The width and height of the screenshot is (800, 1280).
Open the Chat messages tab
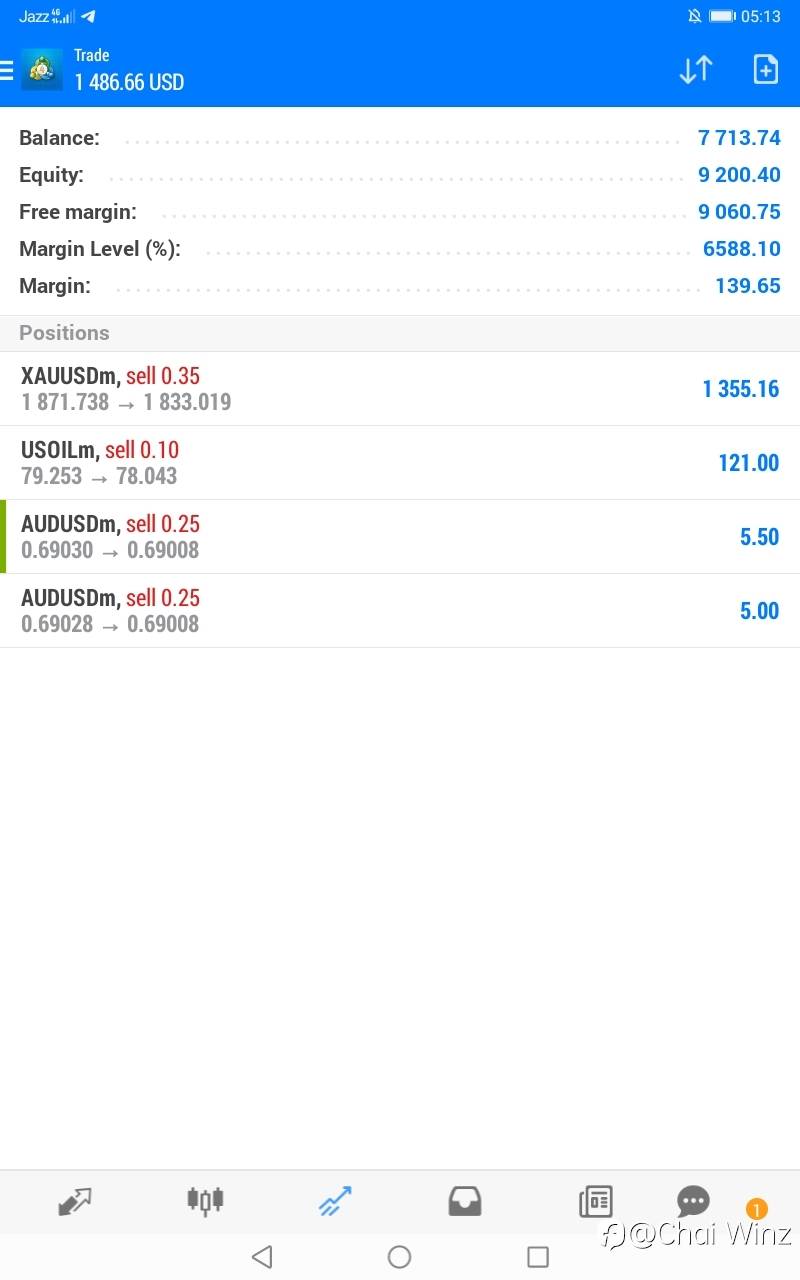[x=693, y=1201]
